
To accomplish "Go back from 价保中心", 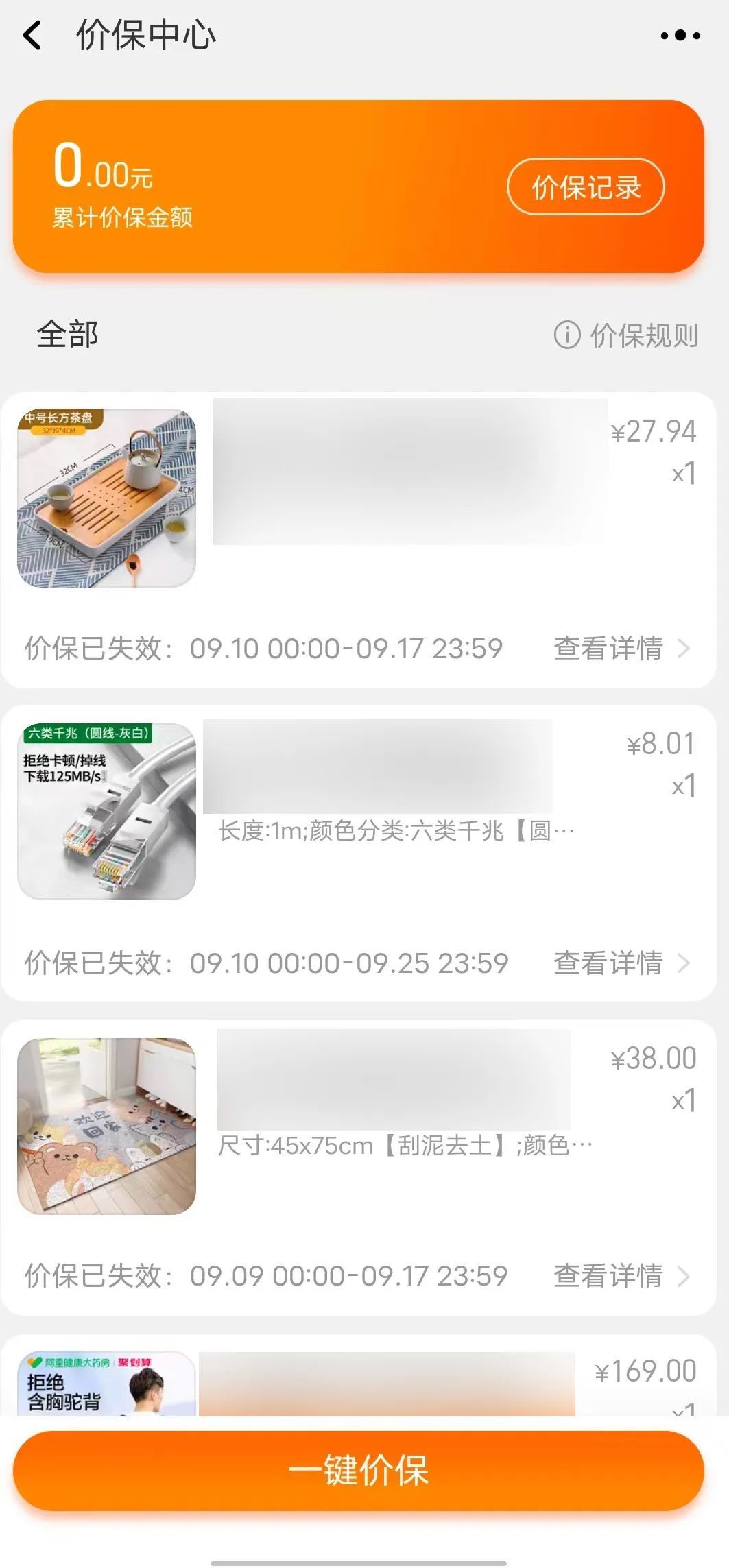I will point(32,36).
